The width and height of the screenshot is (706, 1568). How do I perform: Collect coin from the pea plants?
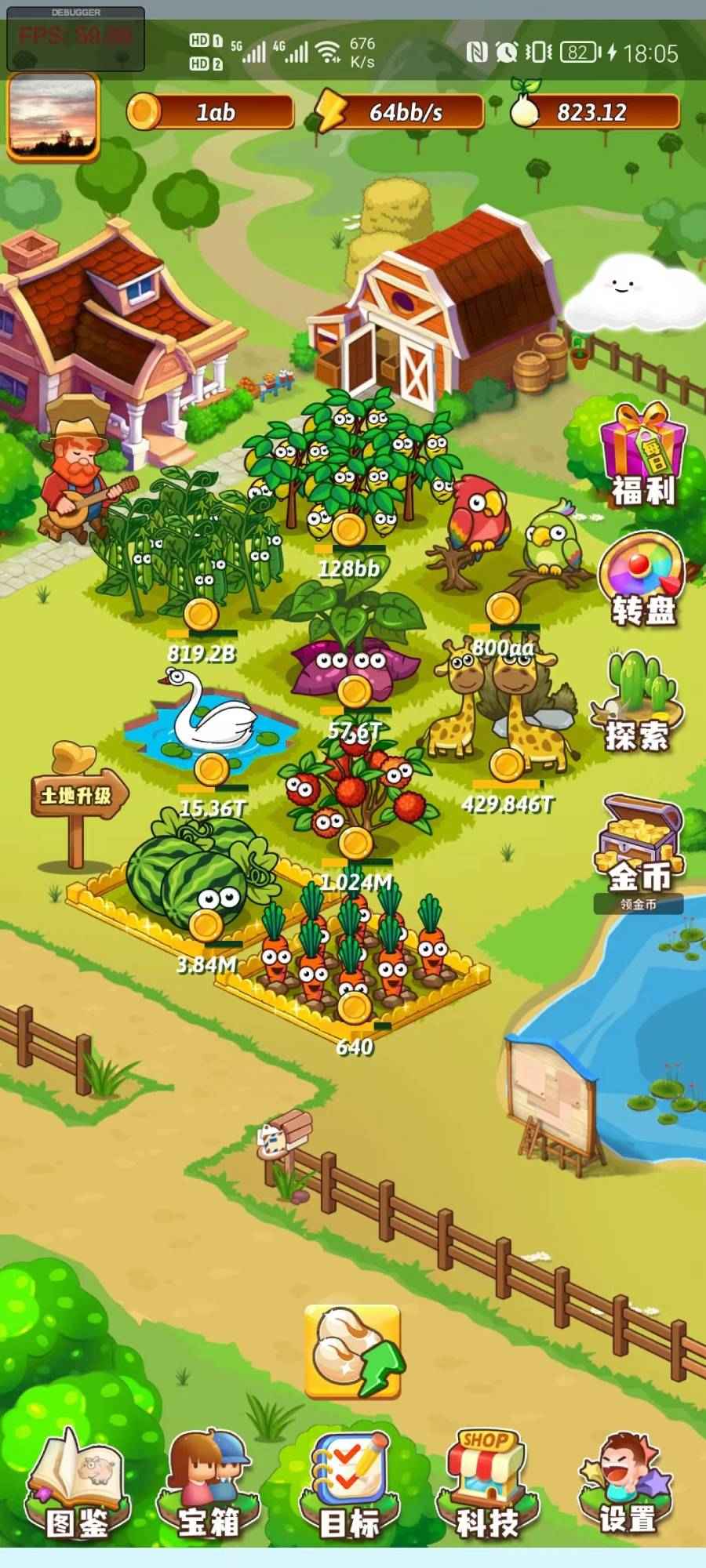pyautogui.click(x=201, y=614)
